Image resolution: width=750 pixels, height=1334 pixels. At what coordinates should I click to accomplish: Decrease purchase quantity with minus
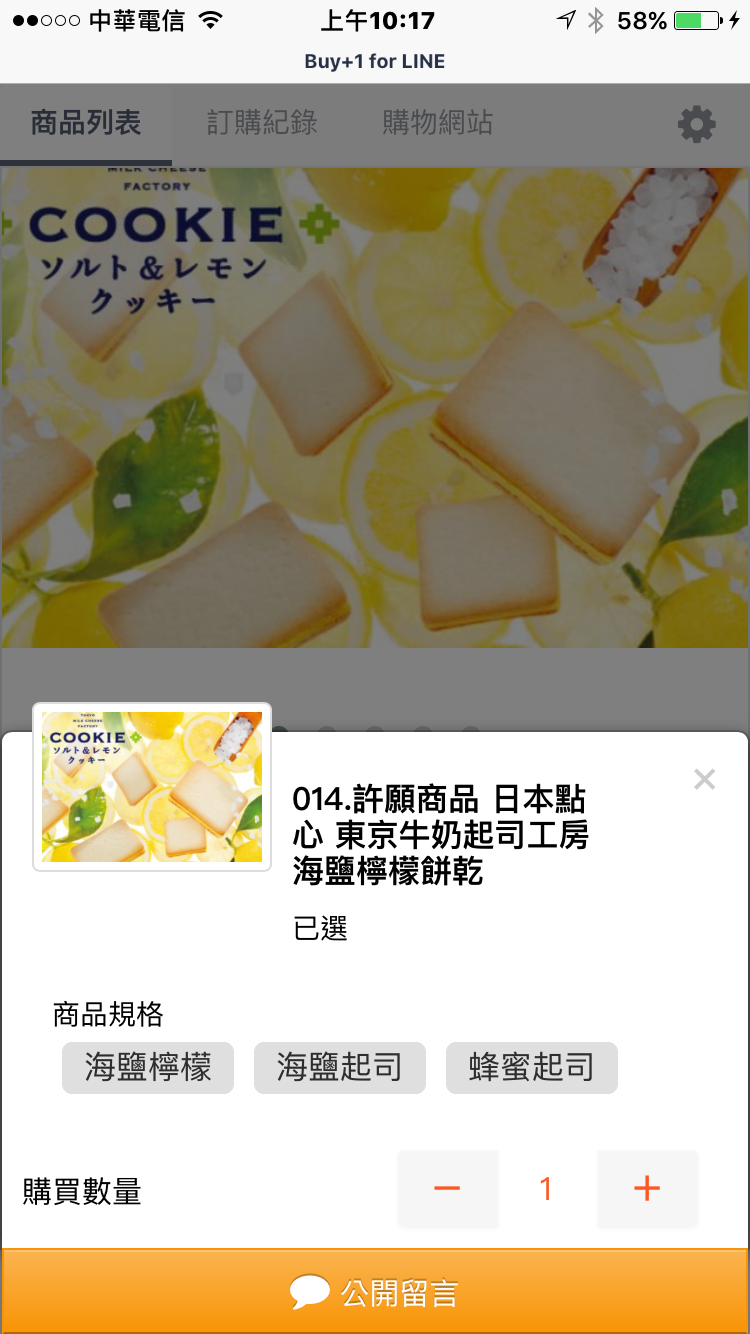(x=447, y=1188)
